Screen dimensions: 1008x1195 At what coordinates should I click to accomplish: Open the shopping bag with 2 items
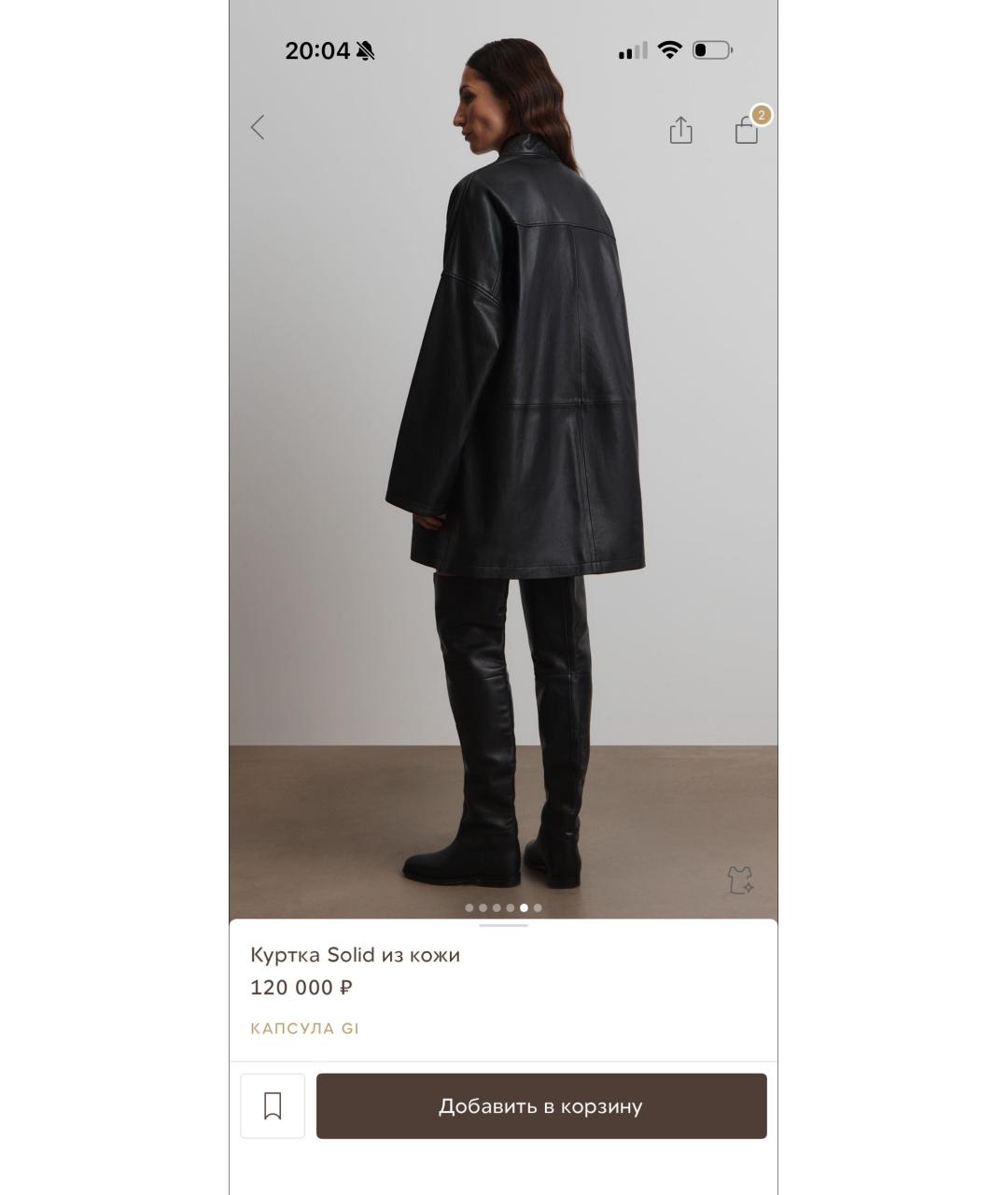[747, 130]
